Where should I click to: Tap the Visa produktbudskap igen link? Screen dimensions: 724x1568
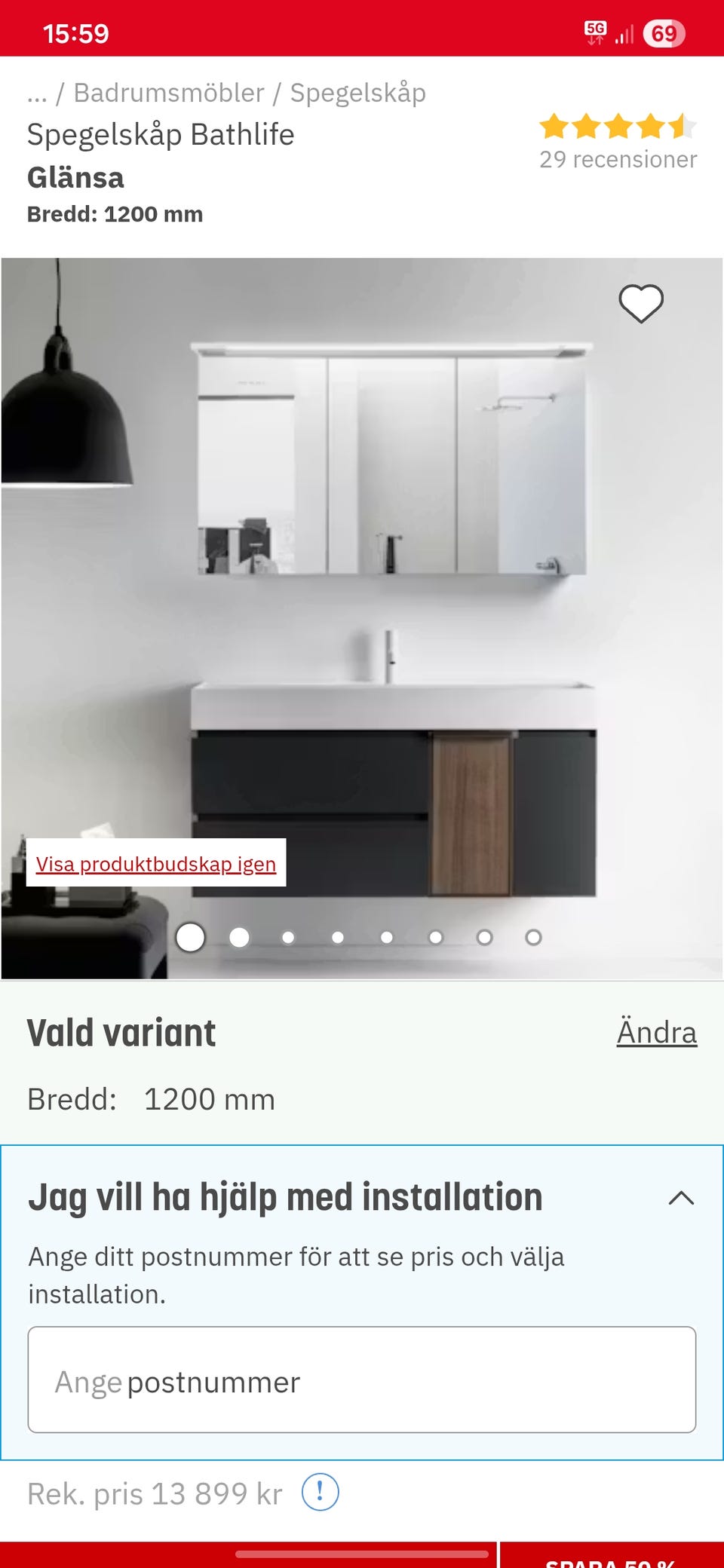(156, 864)
